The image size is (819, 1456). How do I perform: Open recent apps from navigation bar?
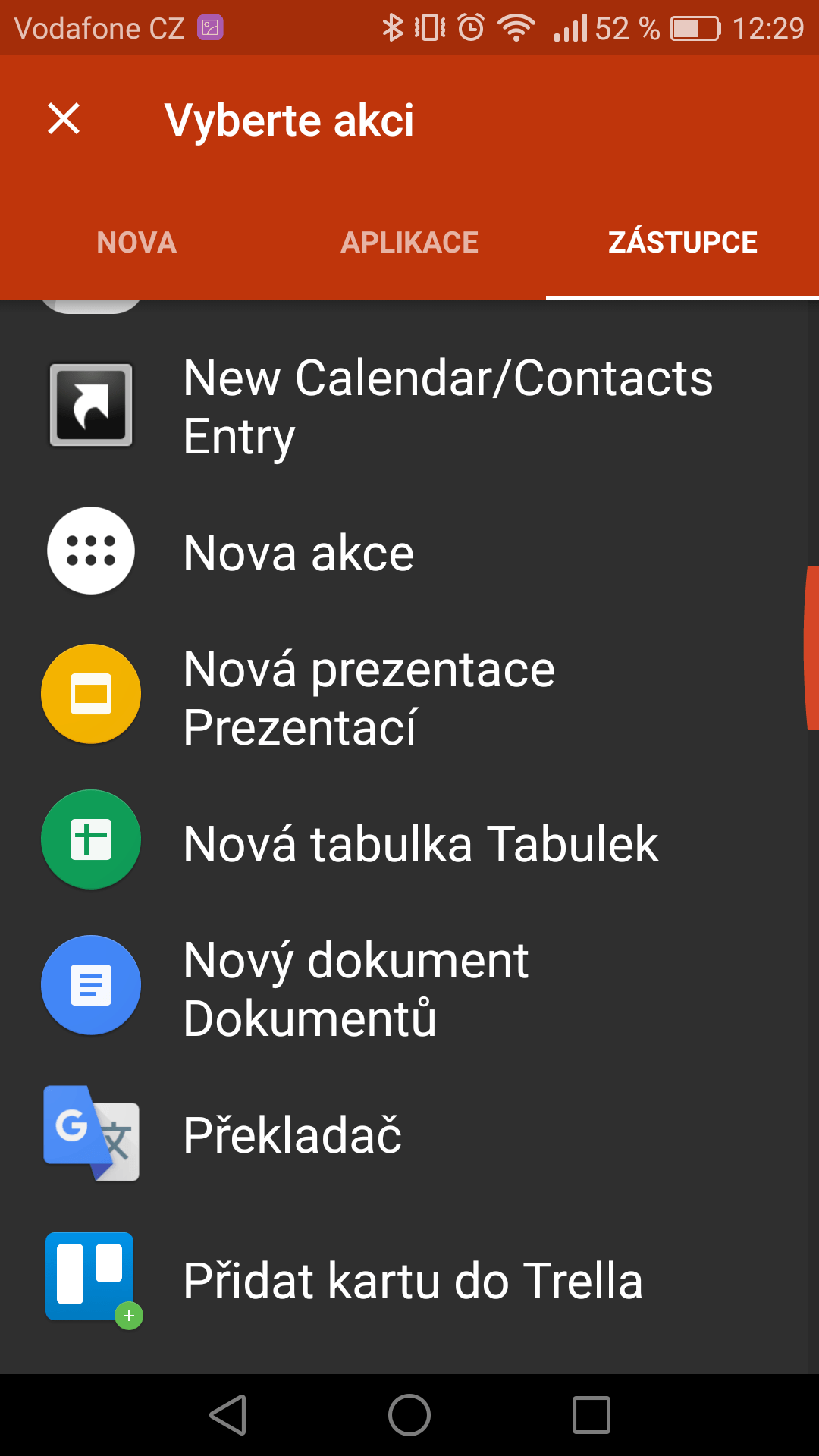click(x=591, y=1415)
